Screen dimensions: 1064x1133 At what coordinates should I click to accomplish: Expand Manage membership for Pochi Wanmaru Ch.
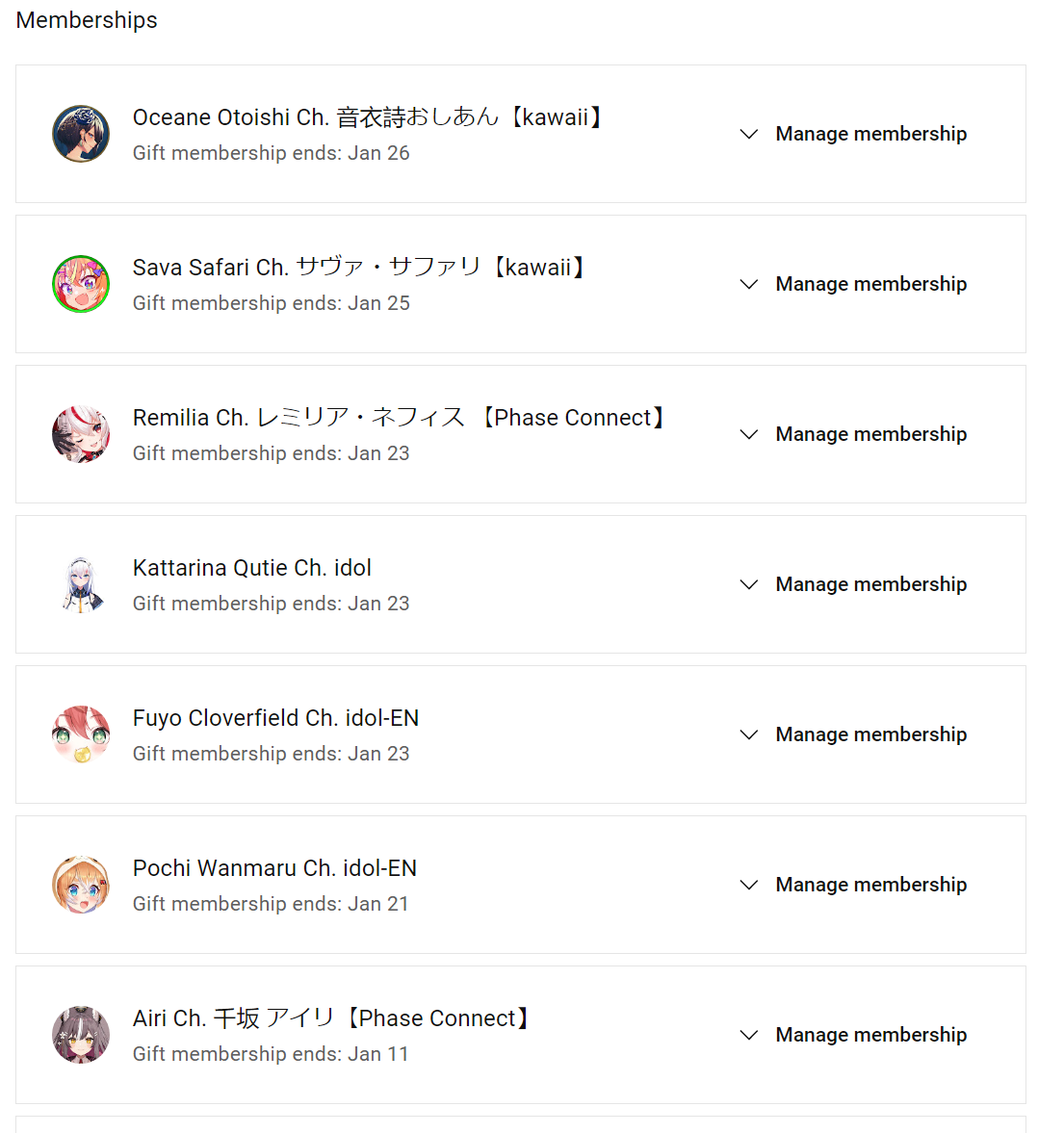click(853, 885)
